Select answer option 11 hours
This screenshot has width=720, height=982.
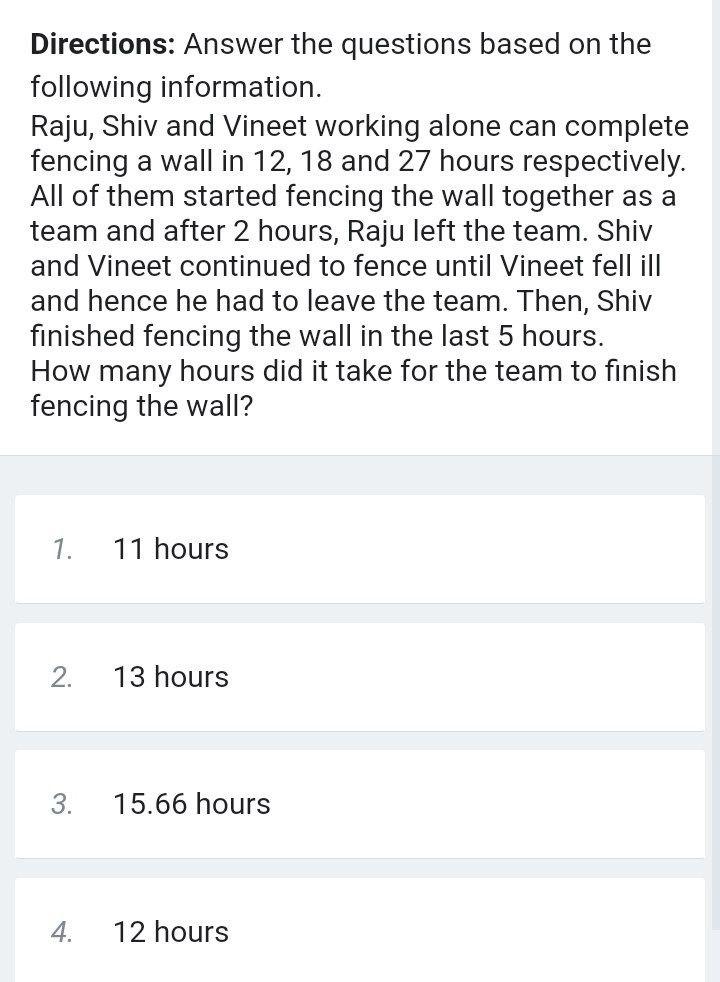pyautogui.click(x=171, y=549)
